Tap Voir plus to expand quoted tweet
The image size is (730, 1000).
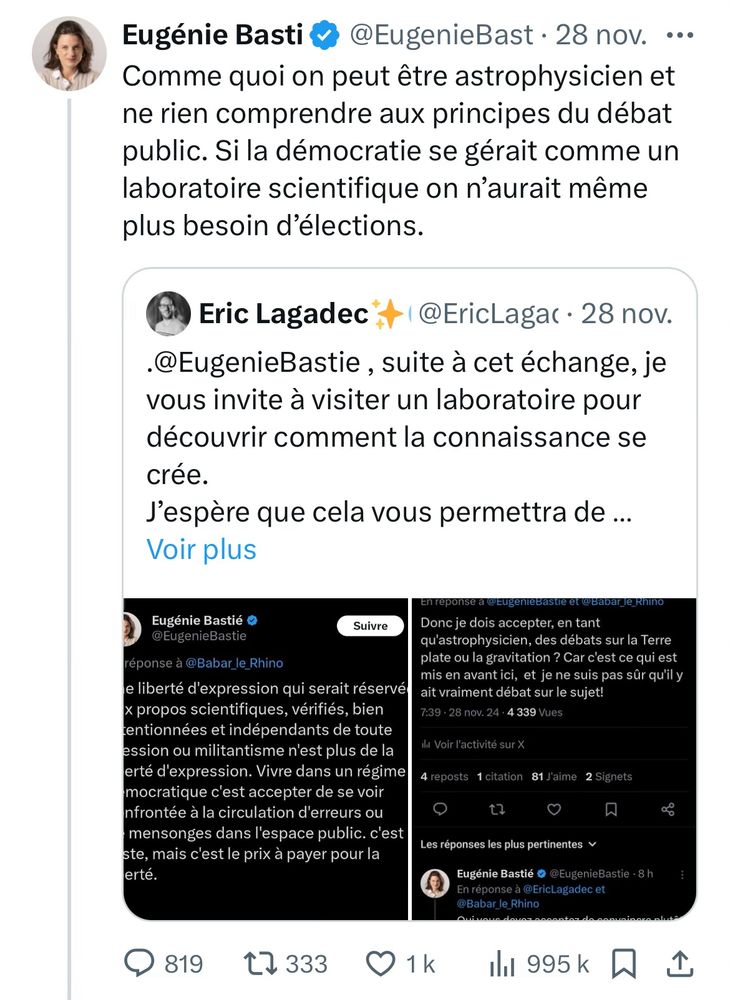coord(201,549)
